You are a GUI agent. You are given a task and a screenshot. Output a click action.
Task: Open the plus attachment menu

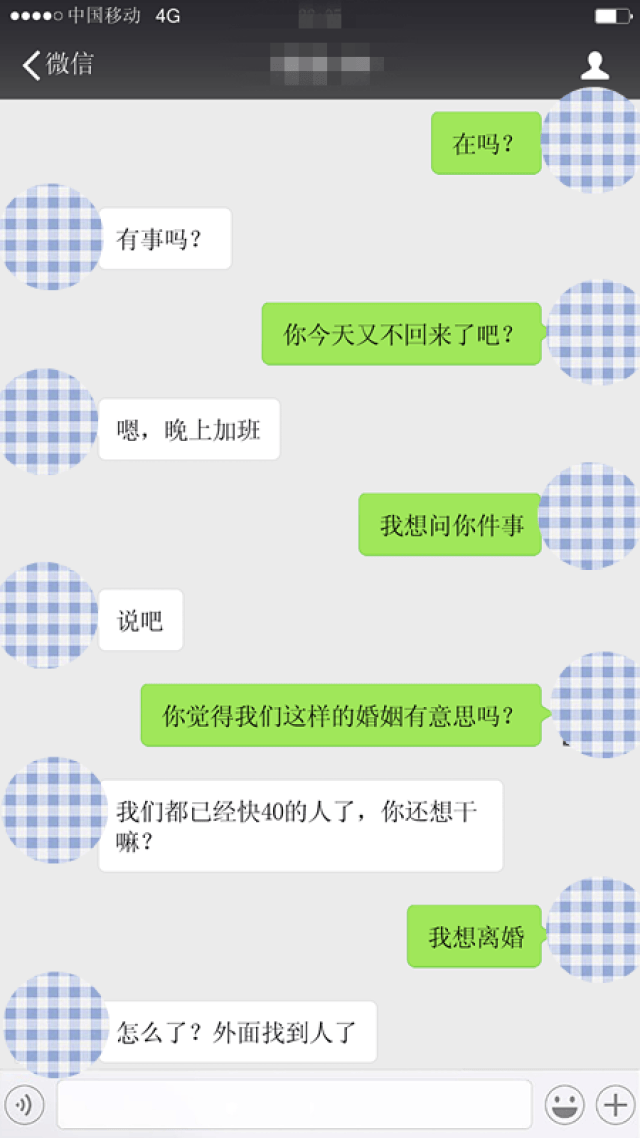614,1105
